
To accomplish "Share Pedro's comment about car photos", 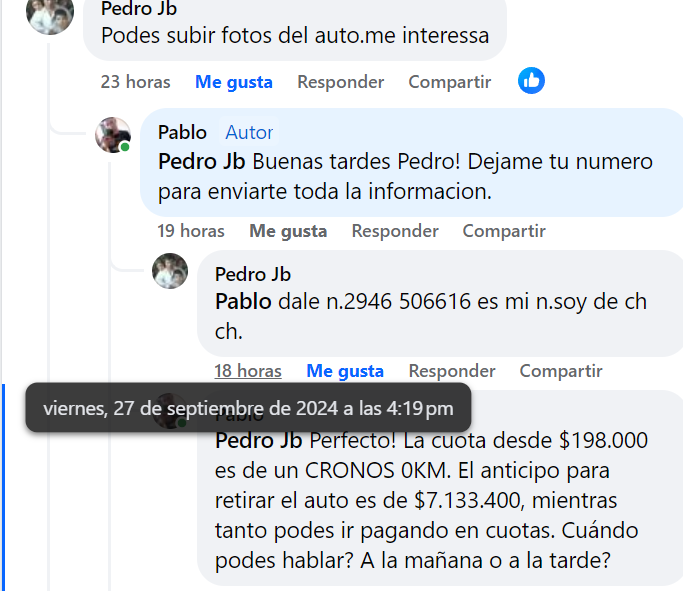I will [x=449, y=82].
